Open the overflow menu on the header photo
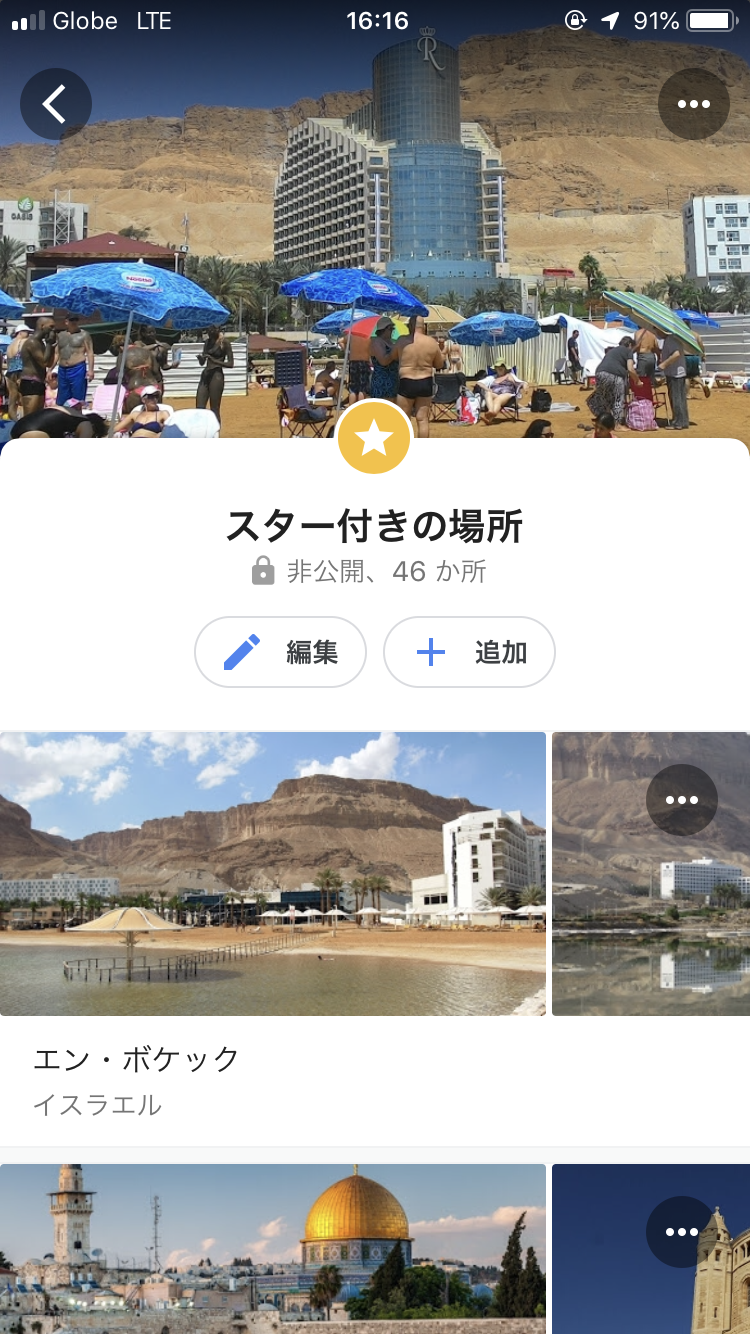750x1334 pixels. 693,104
